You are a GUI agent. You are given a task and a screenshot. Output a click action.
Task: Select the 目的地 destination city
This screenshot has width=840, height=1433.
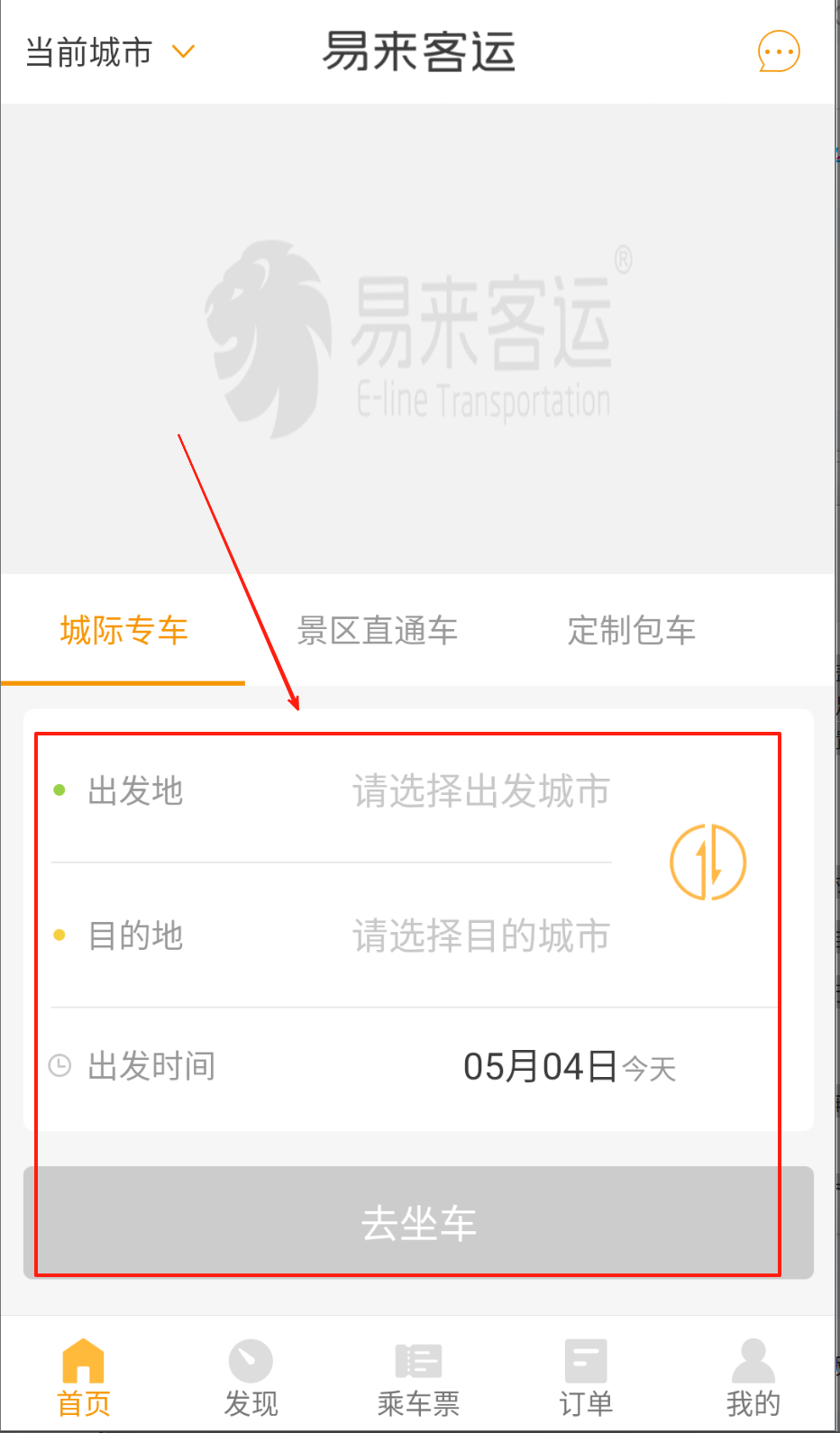coord(480,936)
